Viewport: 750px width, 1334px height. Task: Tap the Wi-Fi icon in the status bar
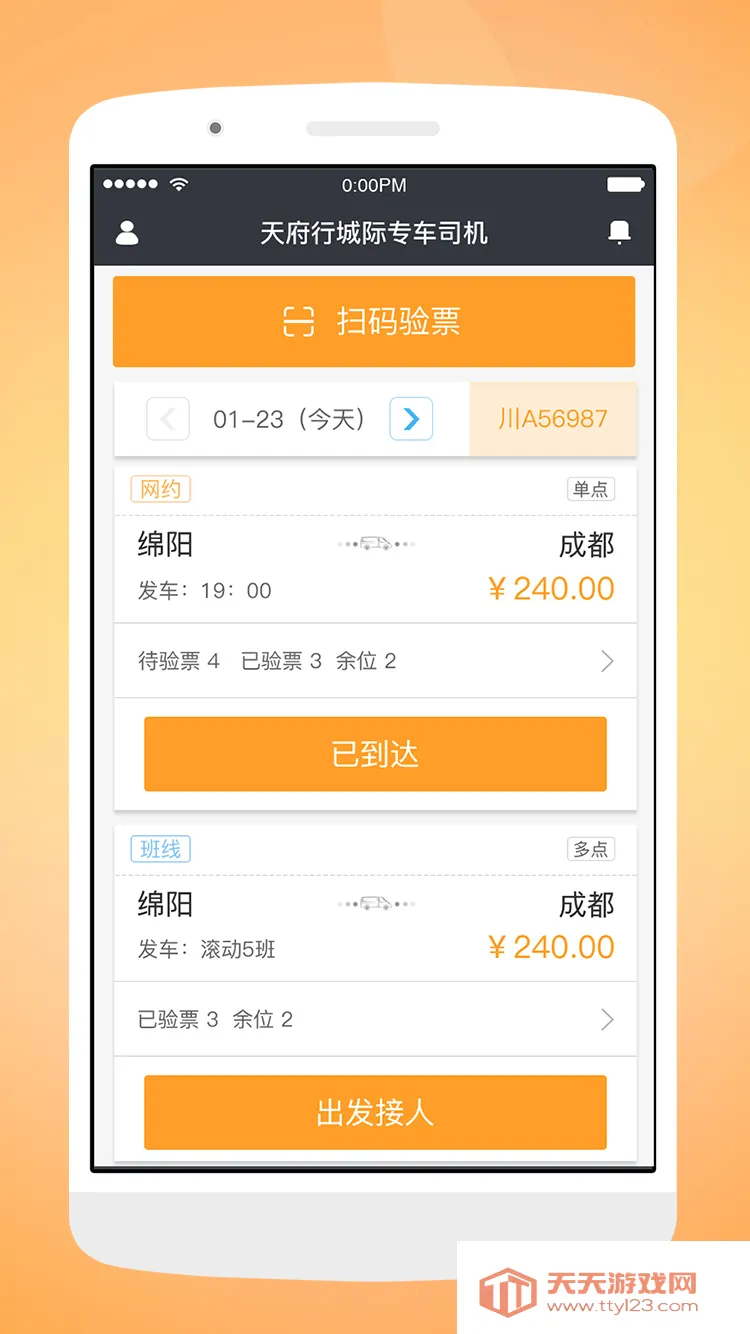coord(180,185)
